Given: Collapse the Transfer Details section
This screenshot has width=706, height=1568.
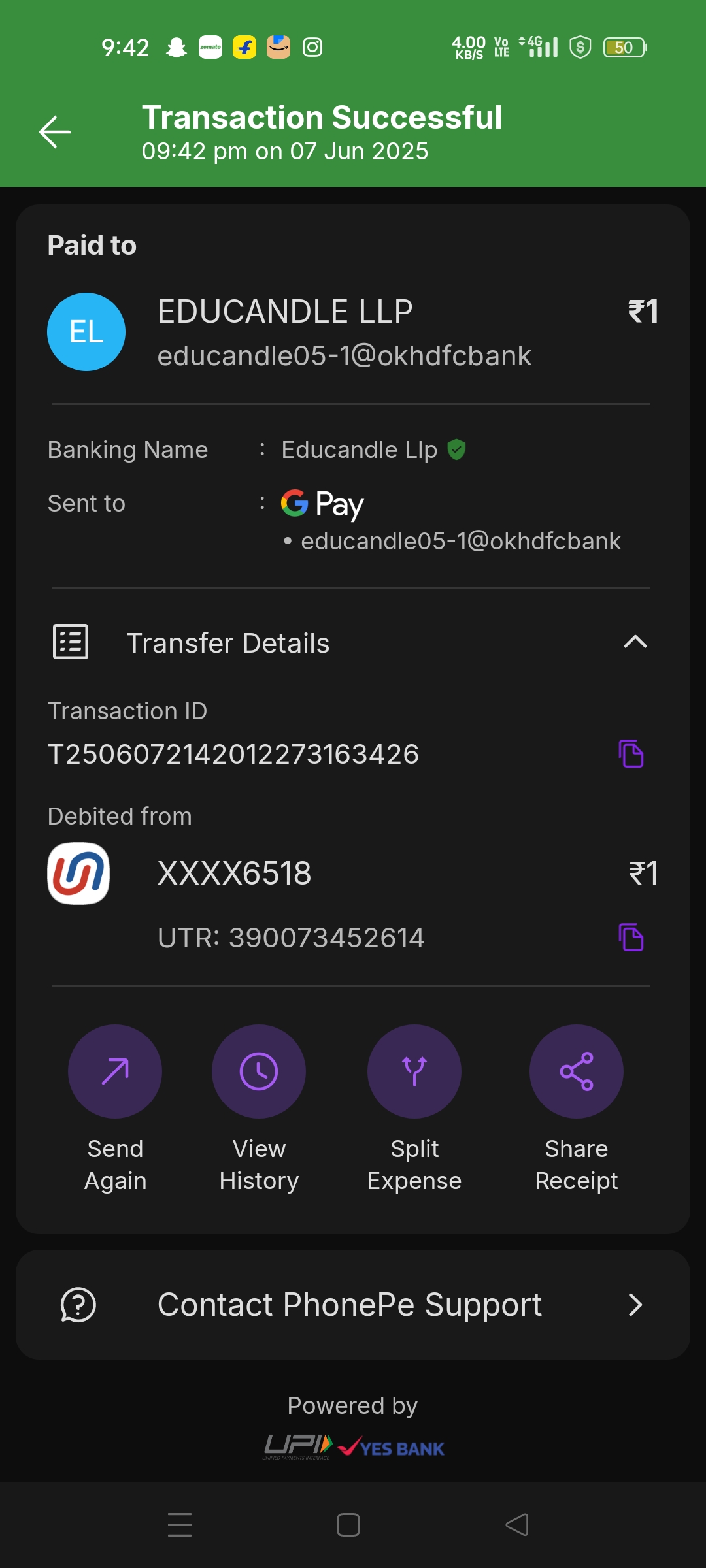Looking at the screenshot, I should pyautogui.click(x=635, y=642).
